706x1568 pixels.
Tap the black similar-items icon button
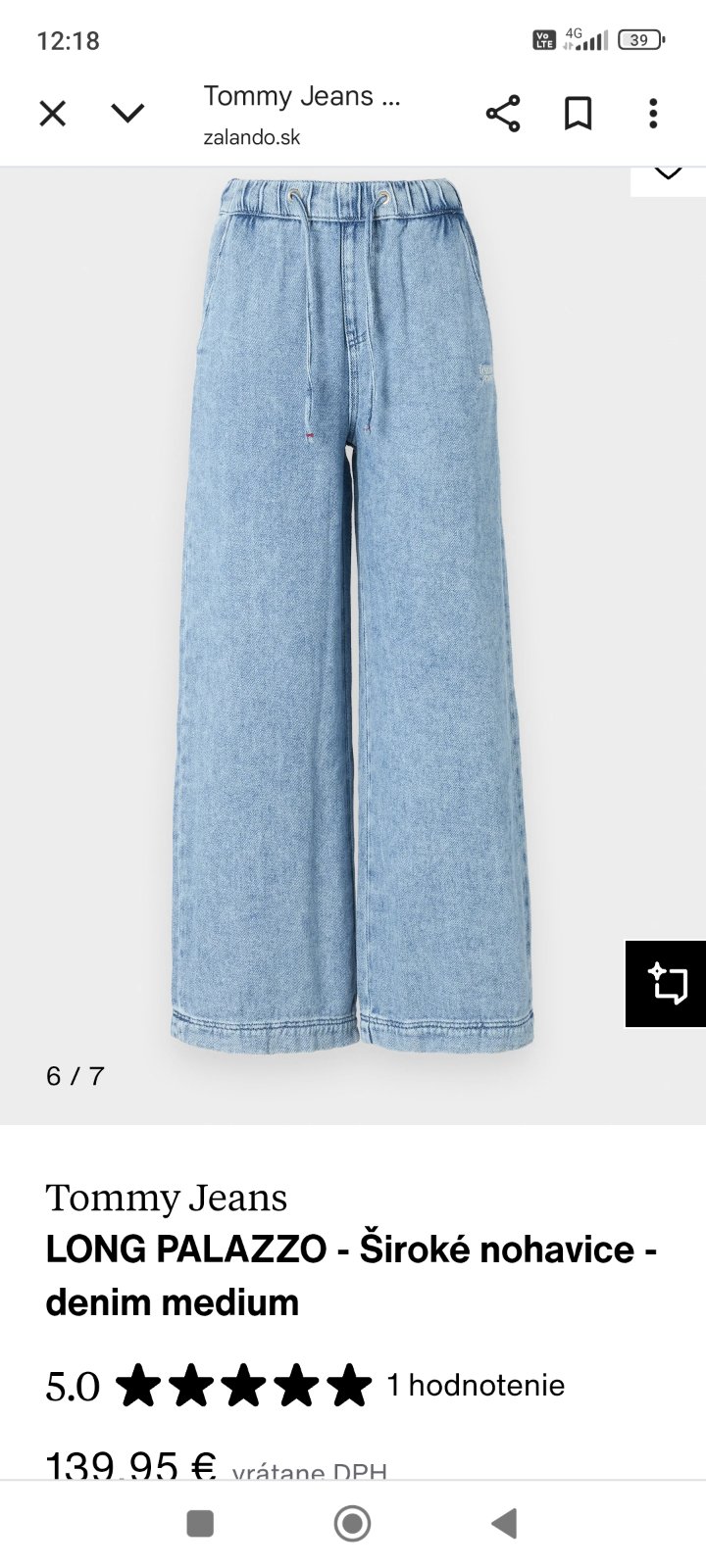(x=667, y=983)
